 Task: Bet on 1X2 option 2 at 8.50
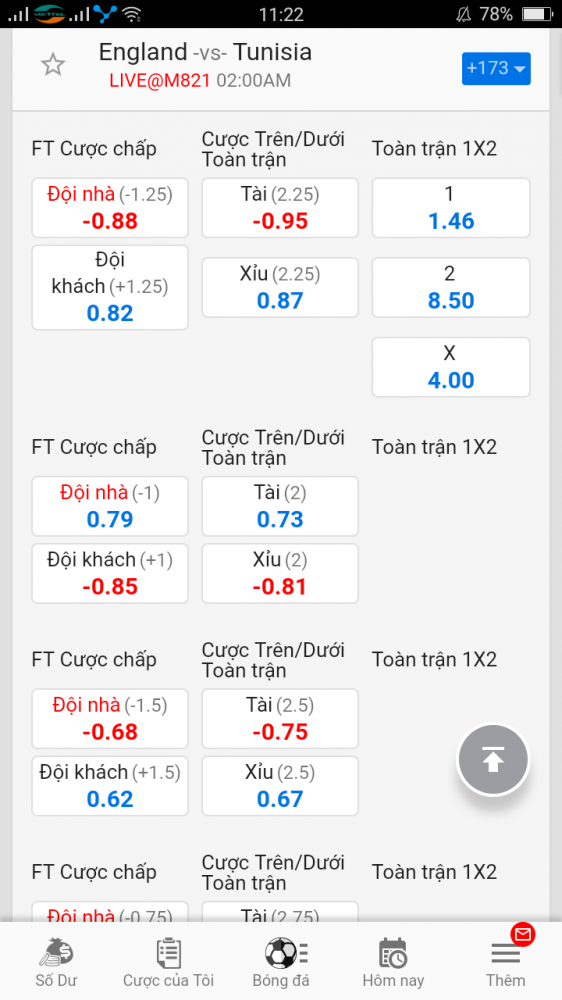(451, 288)
